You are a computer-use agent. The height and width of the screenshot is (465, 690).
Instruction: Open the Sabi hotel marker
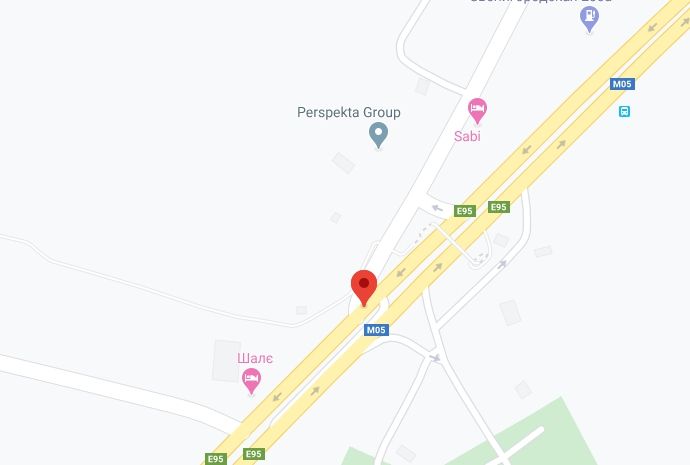477,108
